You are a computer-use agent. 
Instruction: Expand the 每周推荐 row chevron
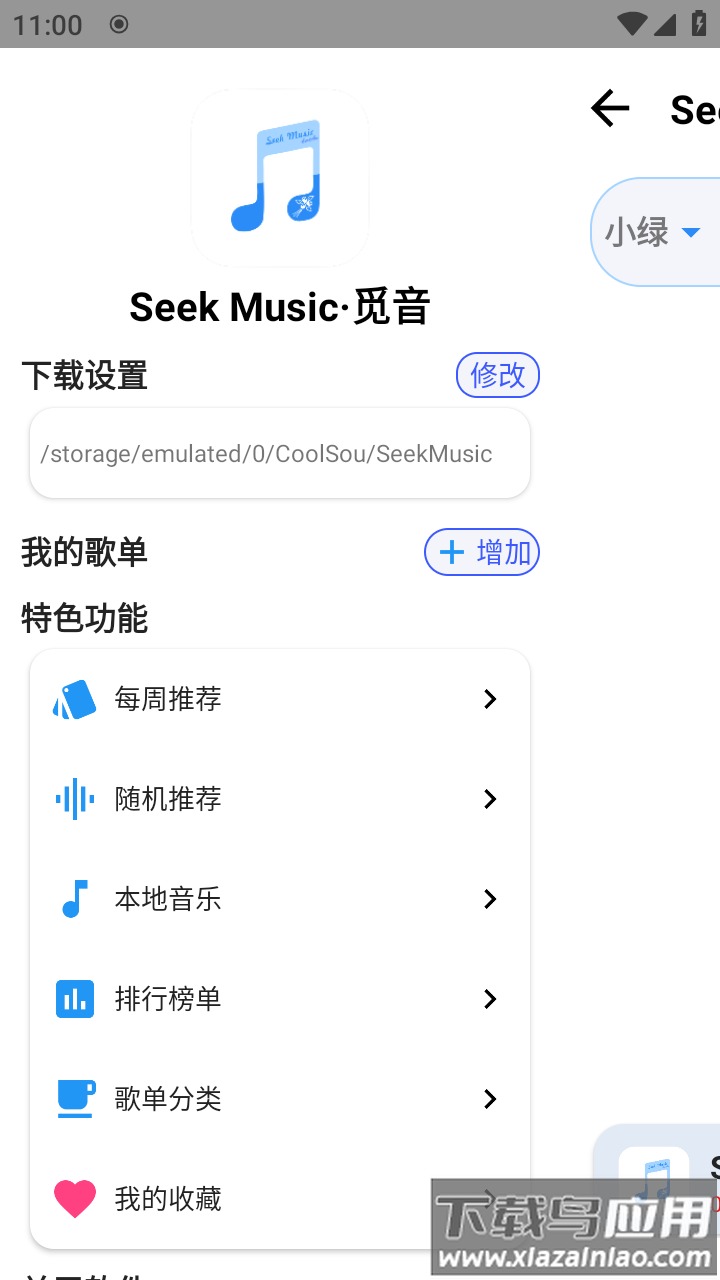point(490,699)
